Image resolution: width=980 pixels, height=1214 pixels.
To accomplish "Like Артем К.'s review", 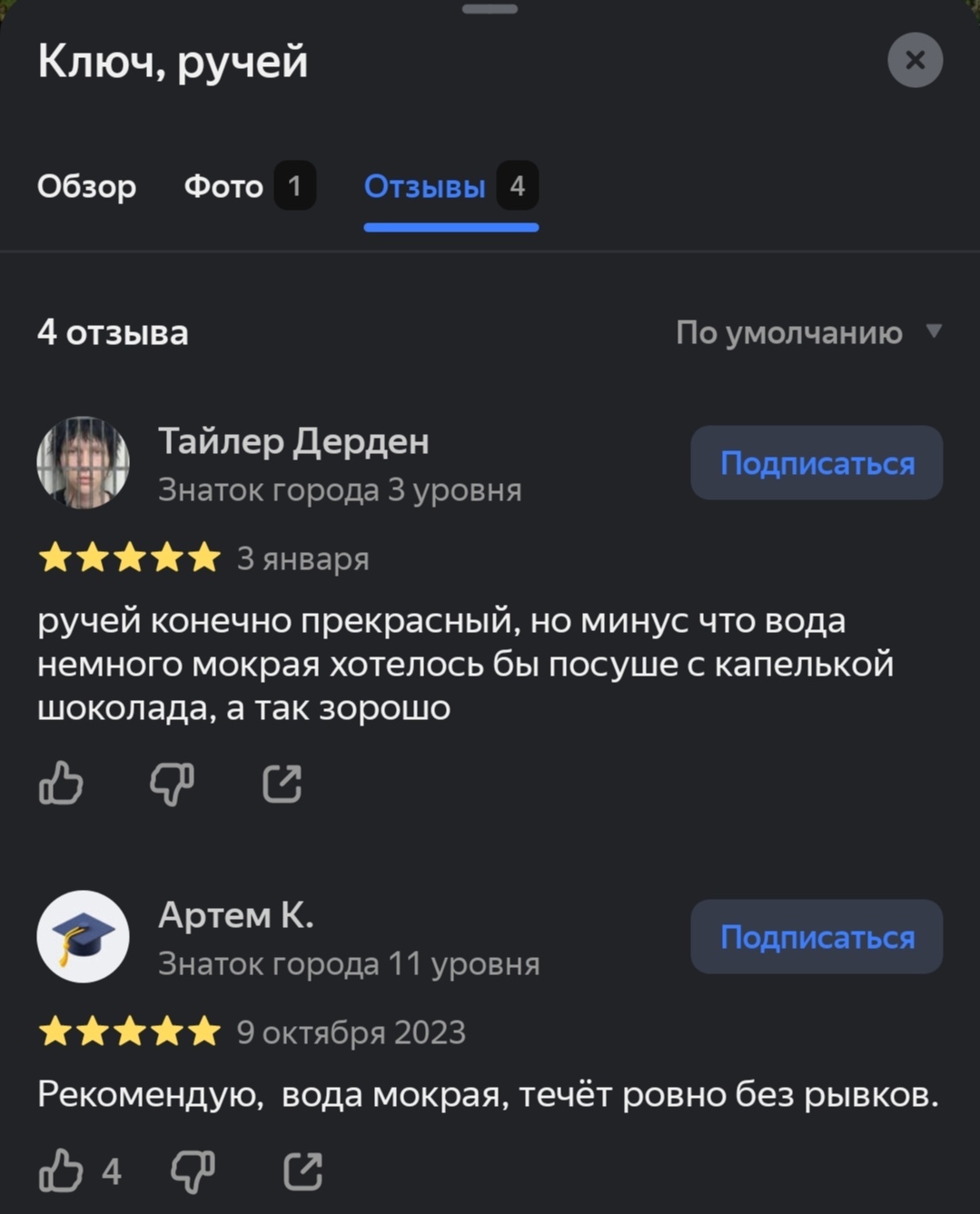I will coord(61,1170).
